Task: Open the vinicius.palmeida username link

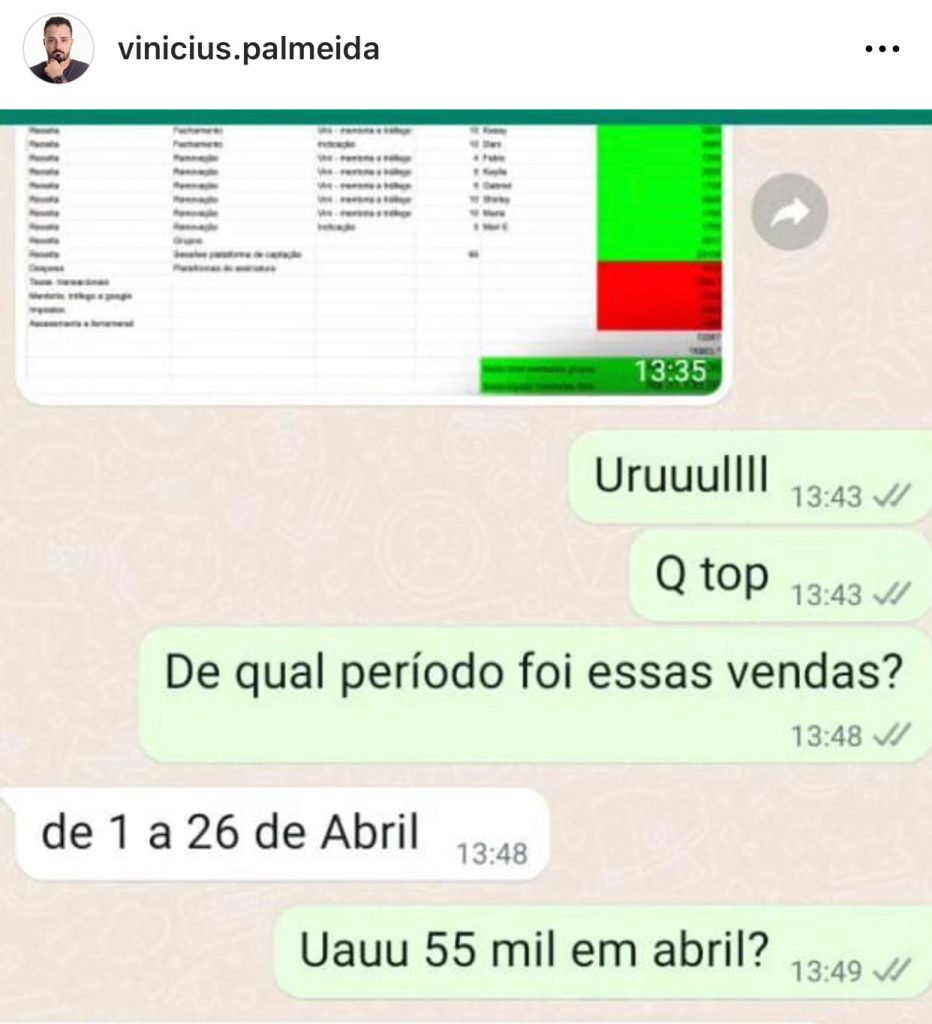Action: pos(248,49)
